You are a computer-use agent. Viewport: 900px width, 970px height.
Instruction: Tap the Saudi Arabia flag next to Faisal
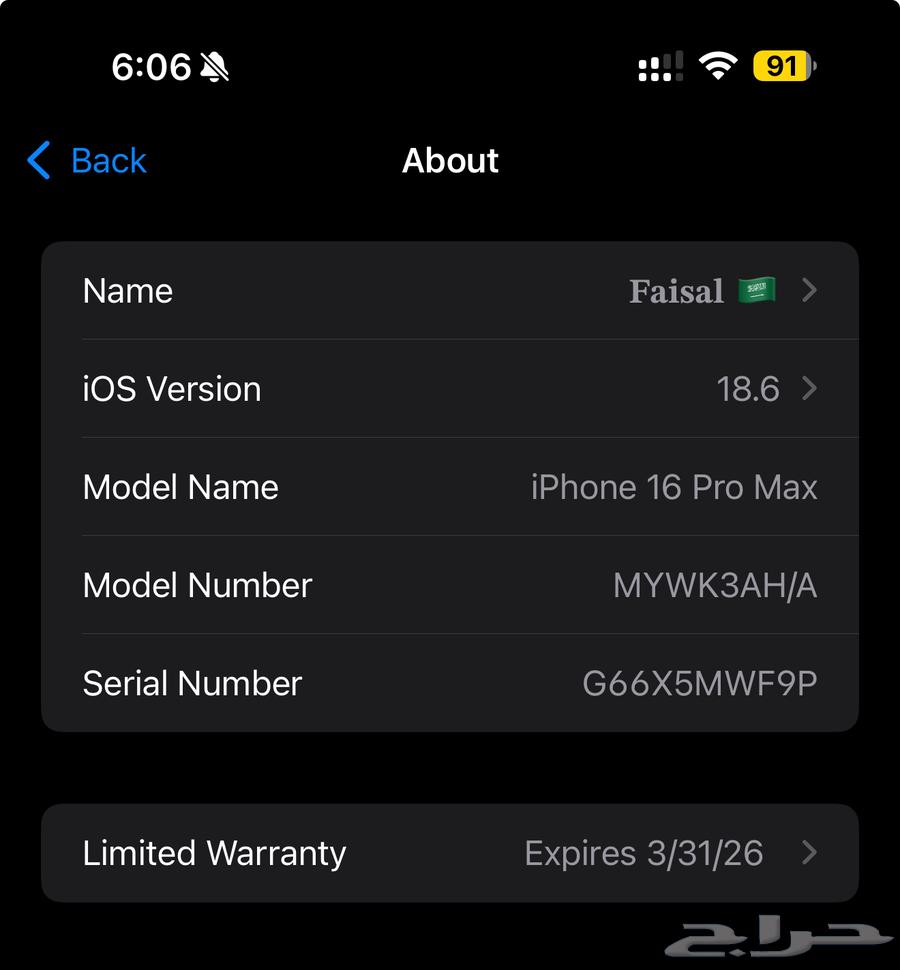[x=758, y=291]
